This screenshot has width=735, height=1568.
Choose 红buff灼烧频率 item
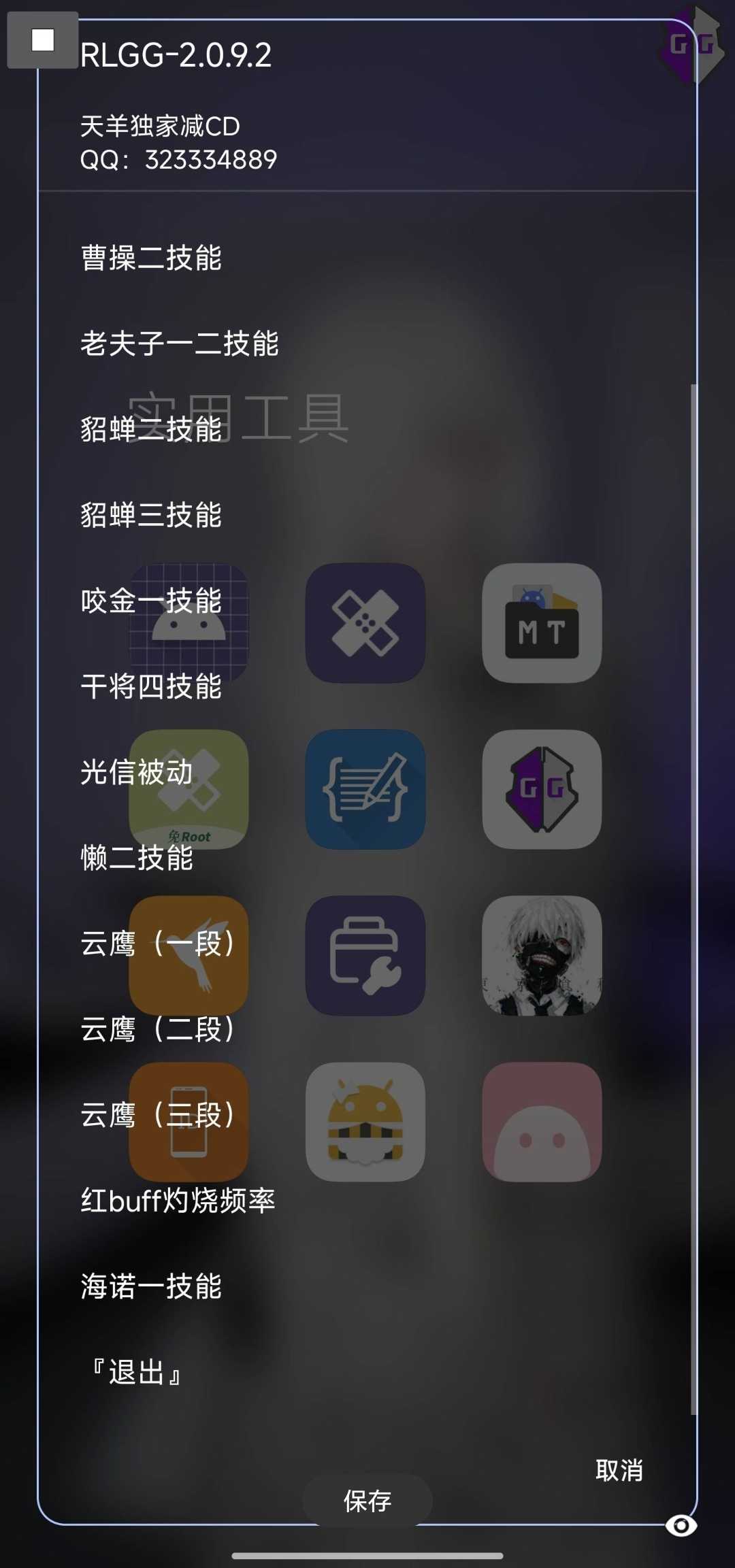click(178, 1201)
